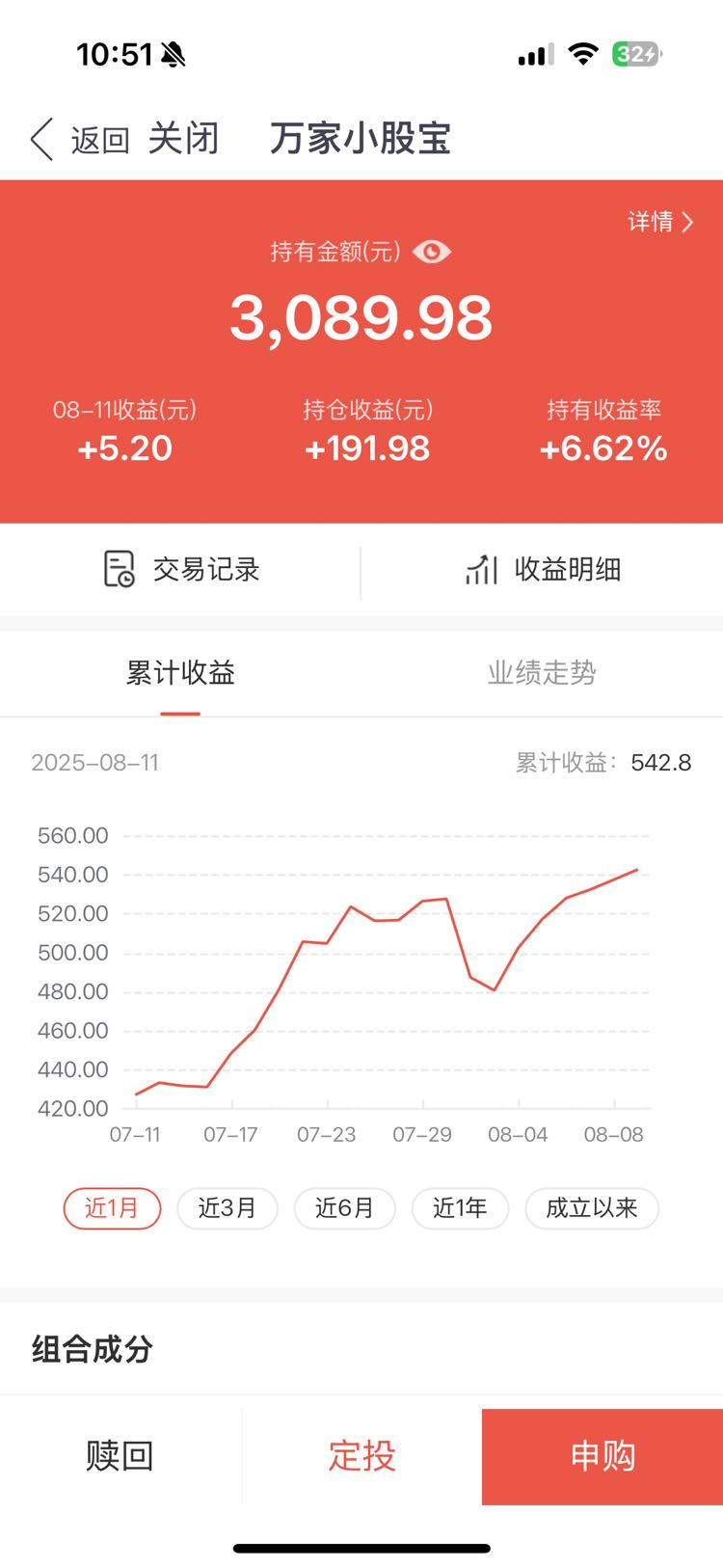
Task: Hide the holding amount with the eye icon
Action: 432,252
